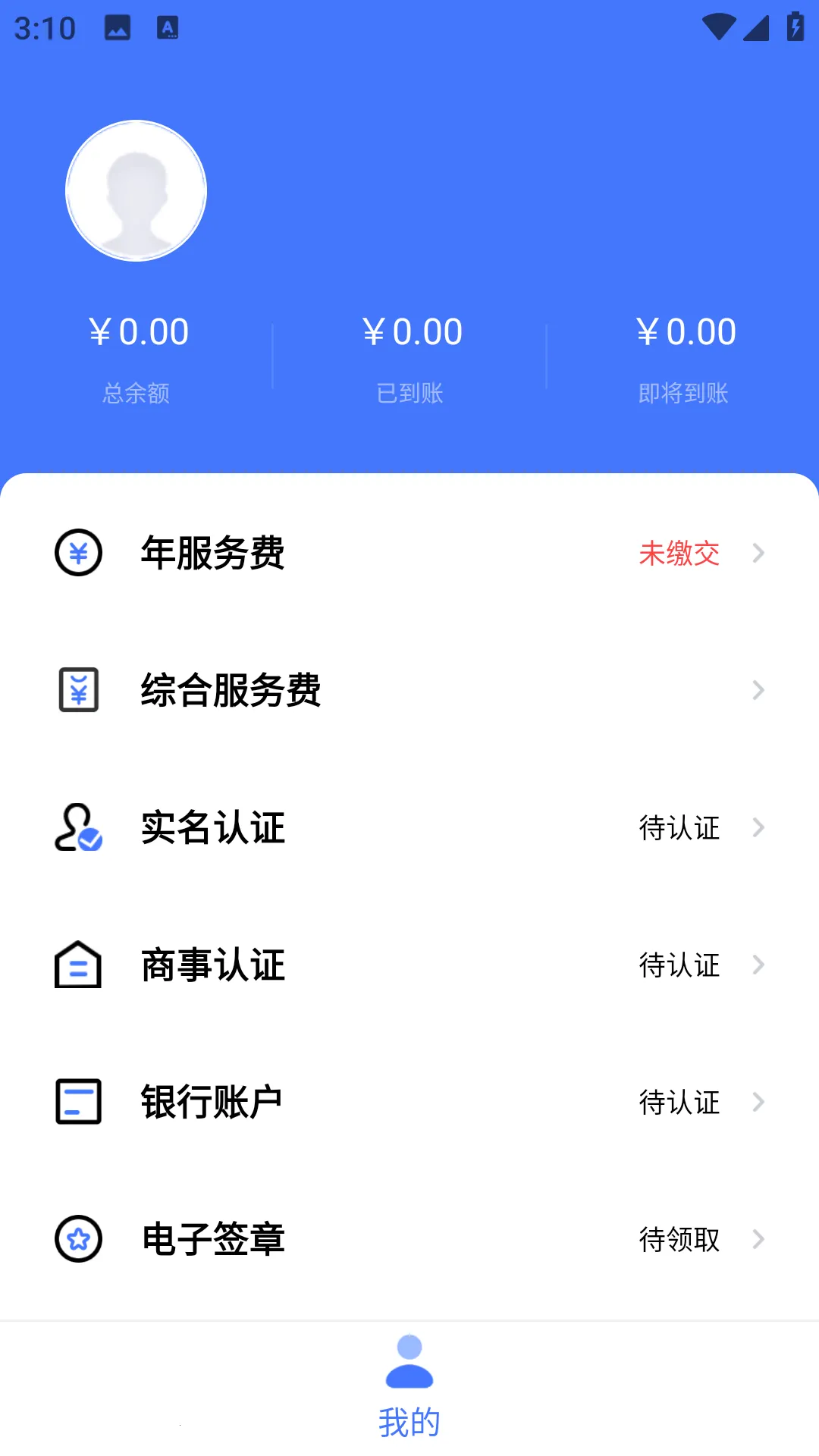Viewport: 819px width, 1456px height.
Task: Tap the profile avatar image
Action: click(x=136, y=190)
